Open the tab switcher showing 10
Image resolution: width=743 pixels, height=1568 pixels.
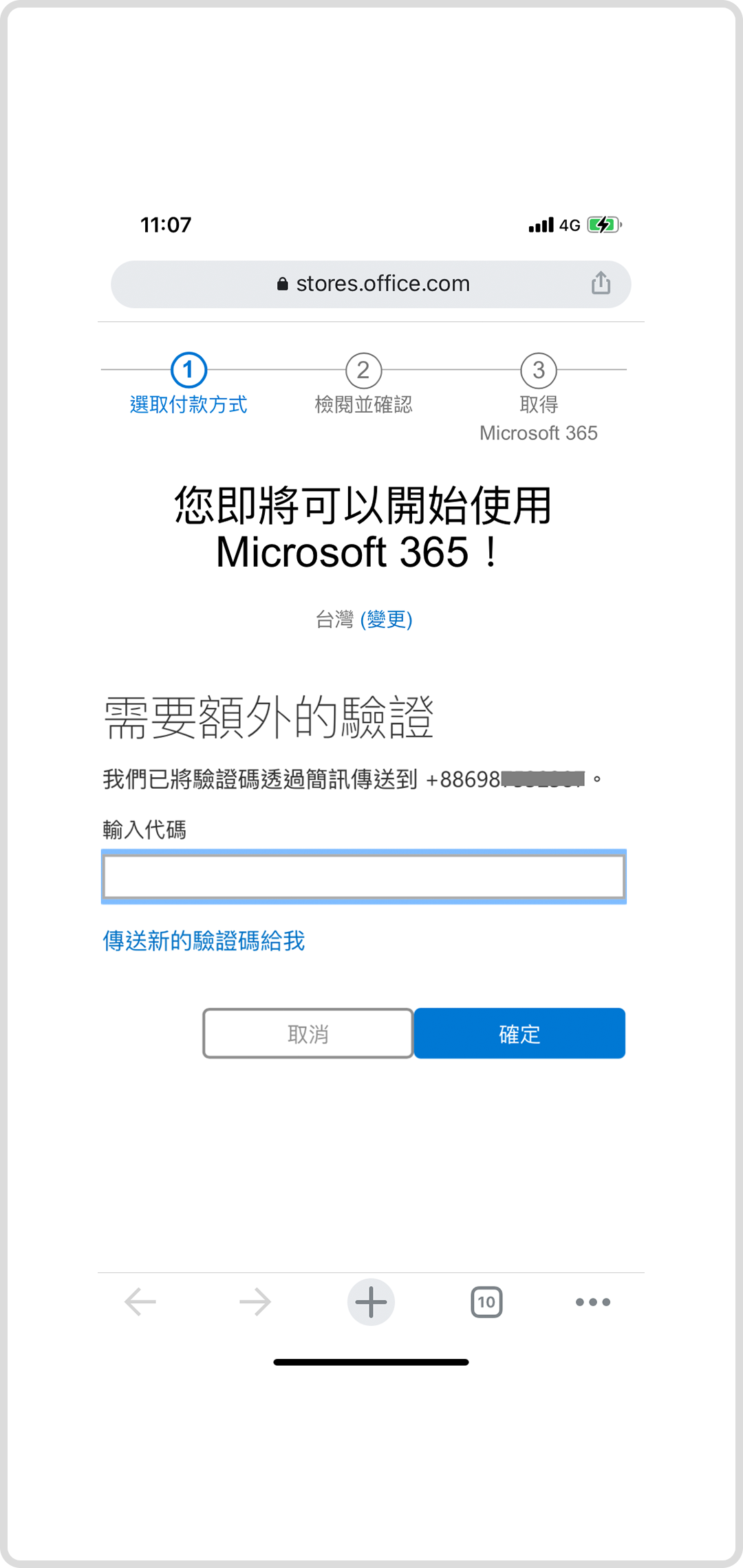point(486,1302)
